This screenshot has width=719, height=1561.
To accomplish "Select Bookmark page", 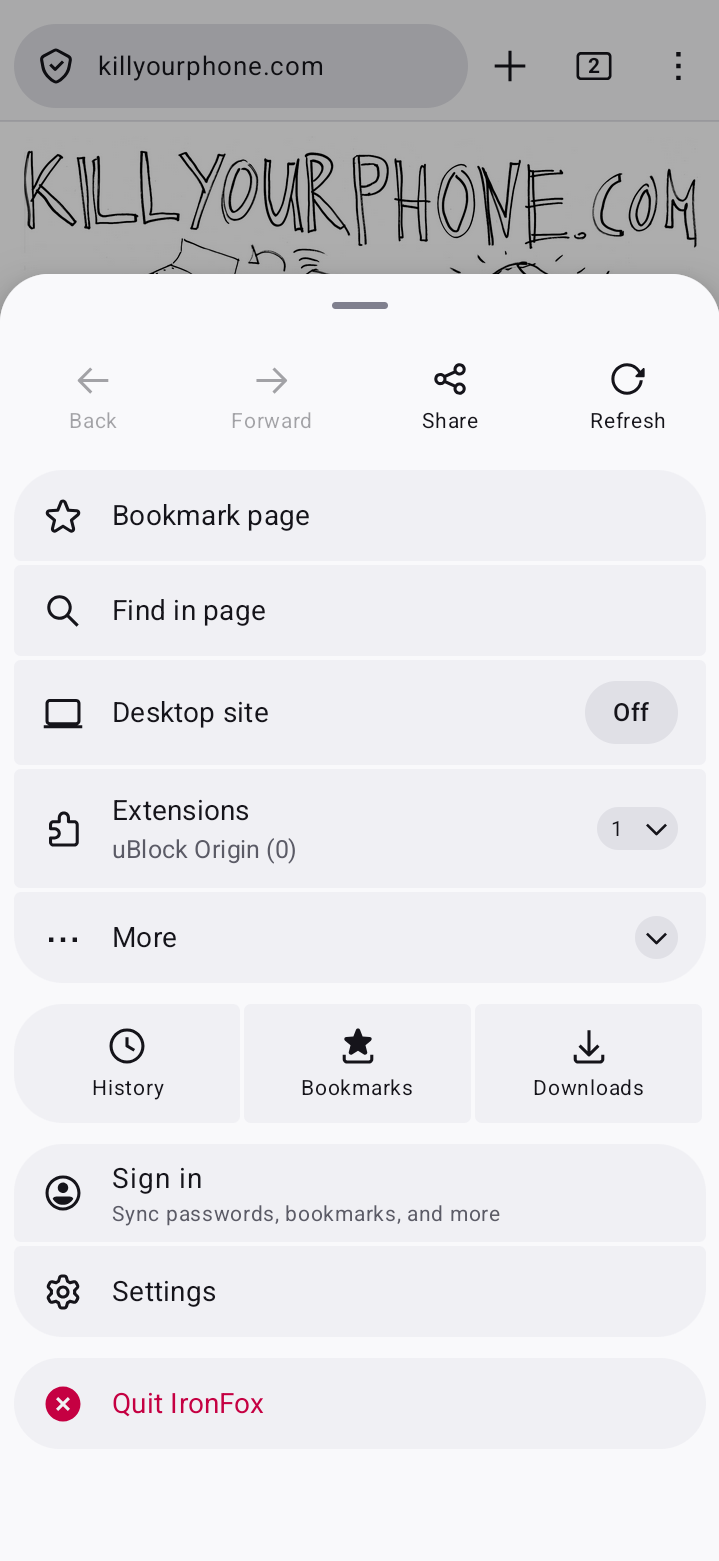I will click(359, 516).
